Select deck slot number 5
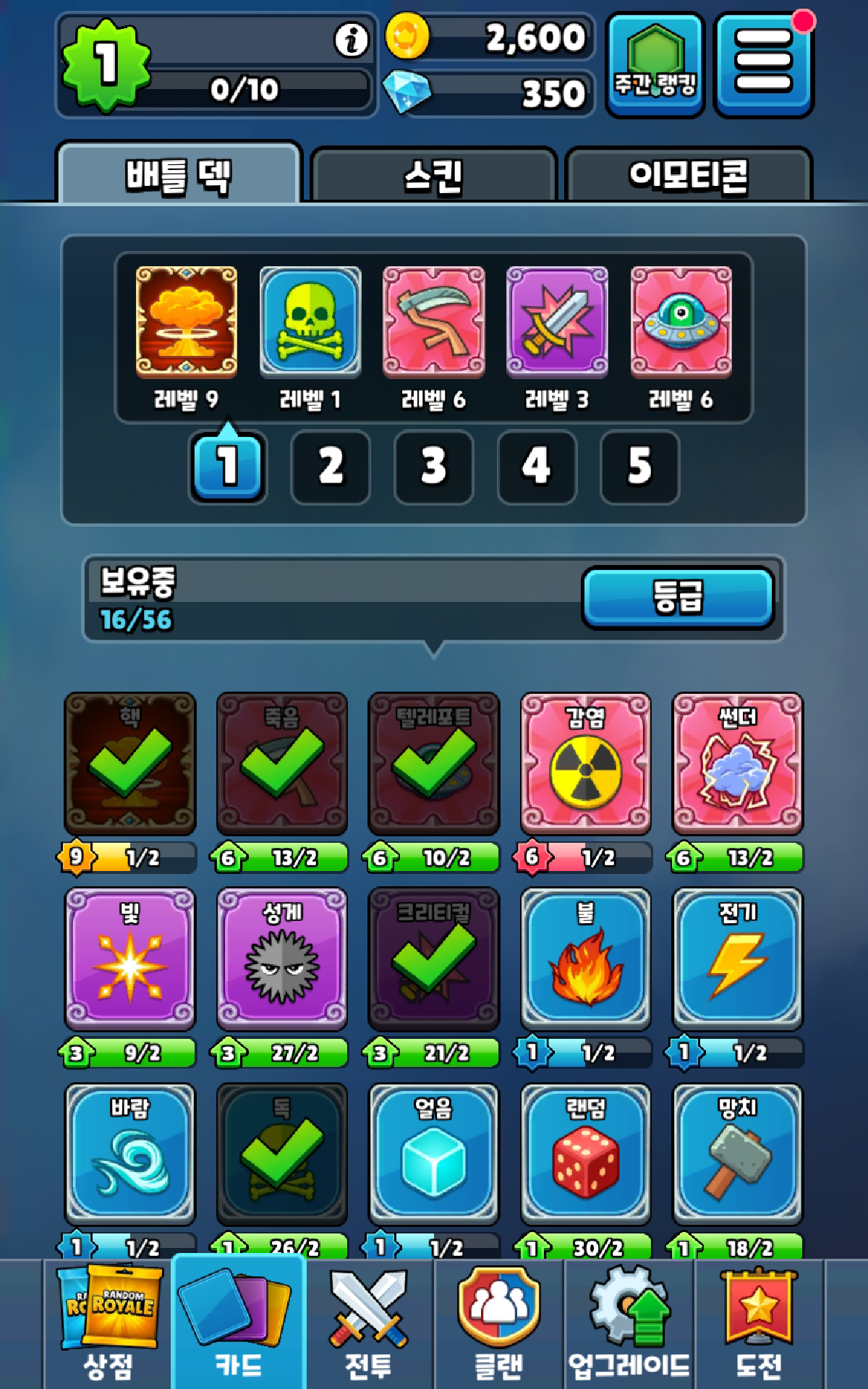868x1389 pixels. tap(639, 467)
